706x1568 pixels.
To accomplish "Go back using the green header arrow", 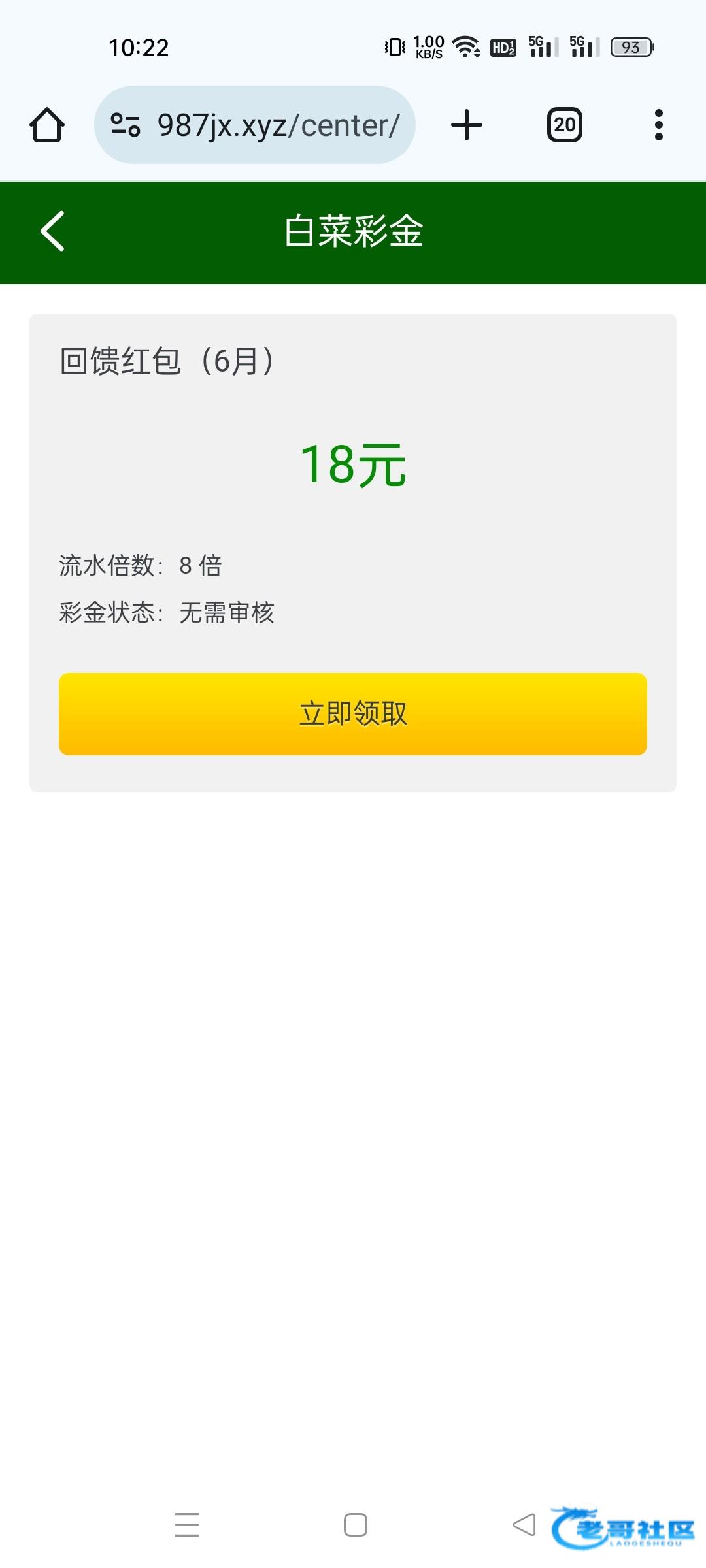I will coord(52,231).
